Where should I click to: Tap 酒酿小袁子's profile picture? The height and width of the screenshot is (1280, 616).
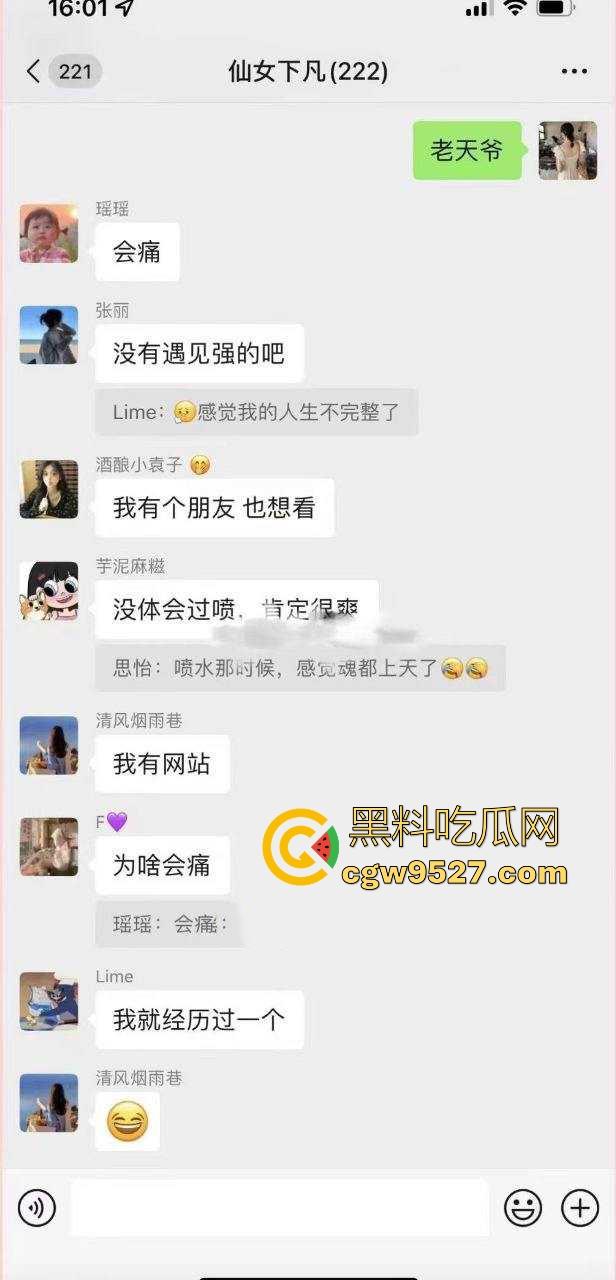[49, 489]
